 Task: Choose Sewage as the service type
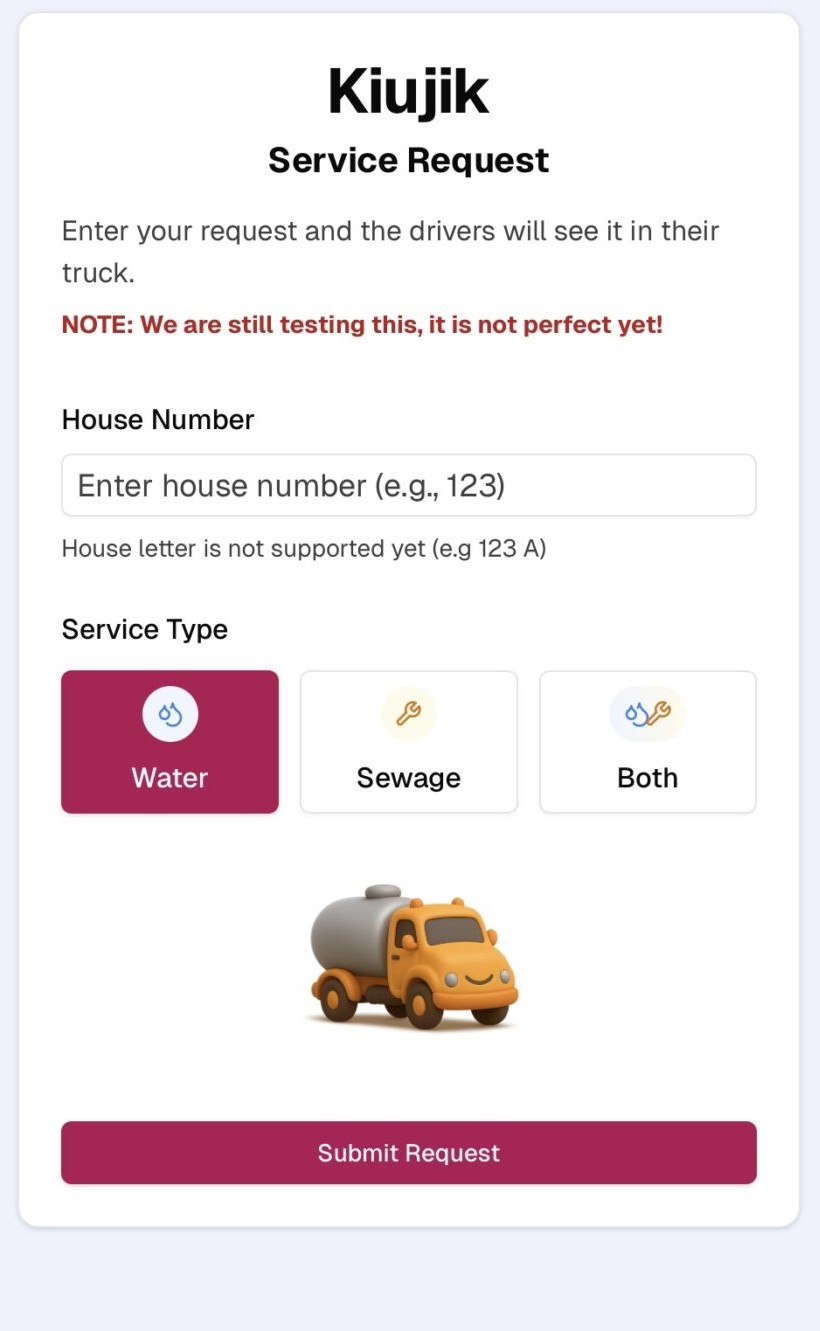pyautogui.click(x=408, y=742)
